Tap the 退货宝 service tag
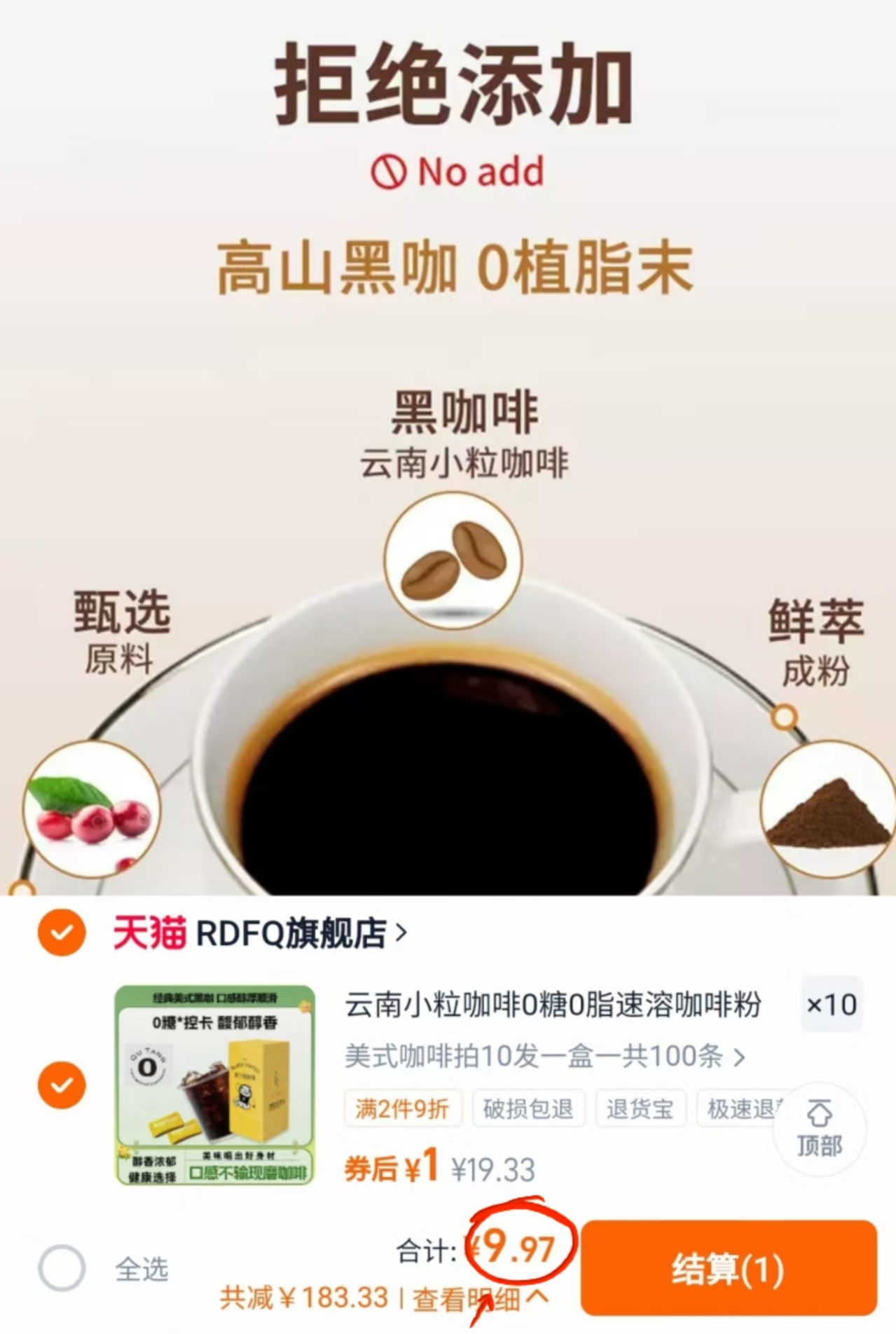The image size is (896, 1334). tap(641, 1109)
